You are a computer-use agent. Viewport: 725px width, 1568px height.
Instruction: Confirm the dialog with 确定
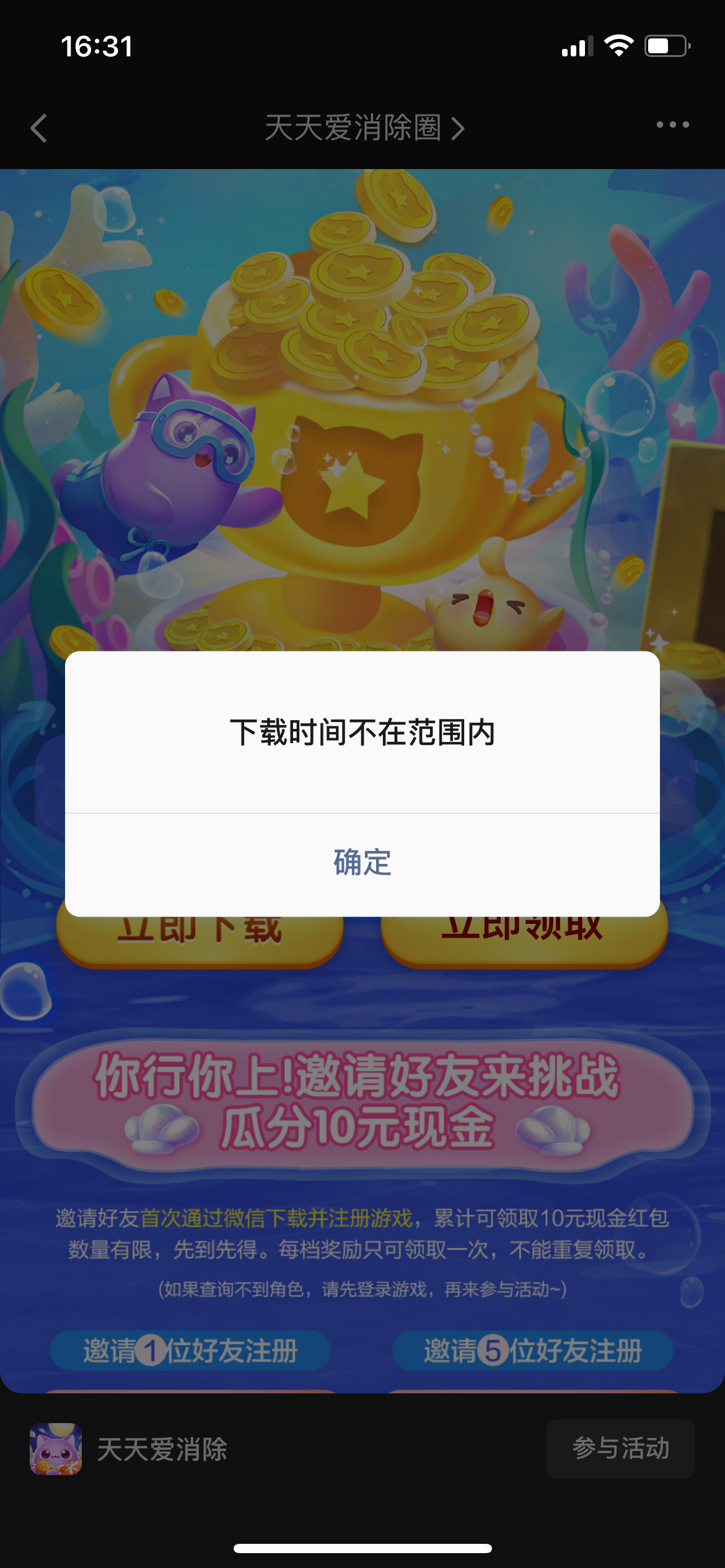(362, 863)
